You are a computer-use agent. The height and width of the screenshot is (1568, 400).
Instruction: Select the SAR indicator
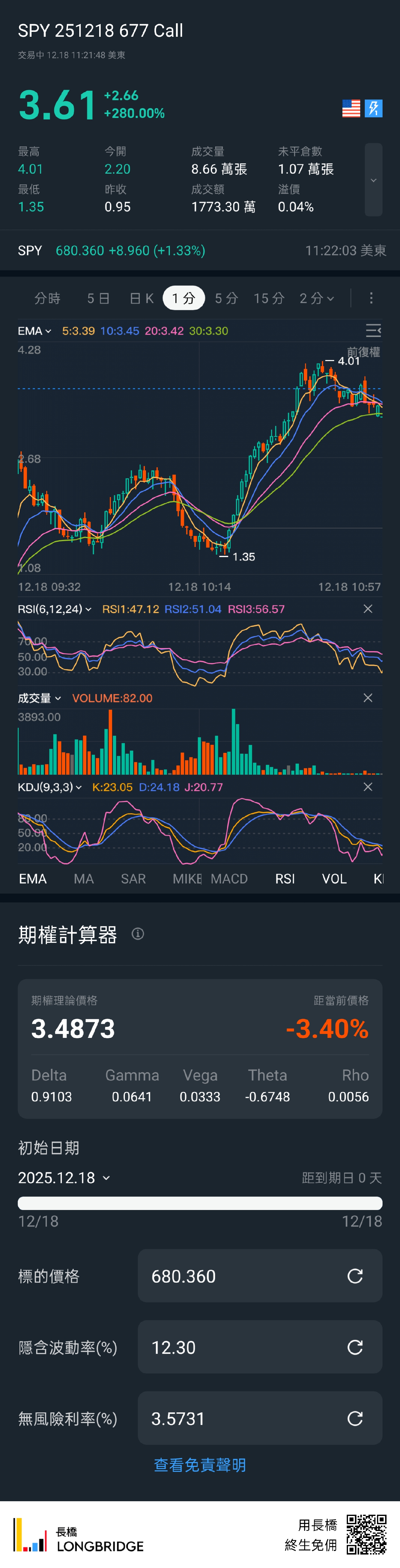point(133,878)
